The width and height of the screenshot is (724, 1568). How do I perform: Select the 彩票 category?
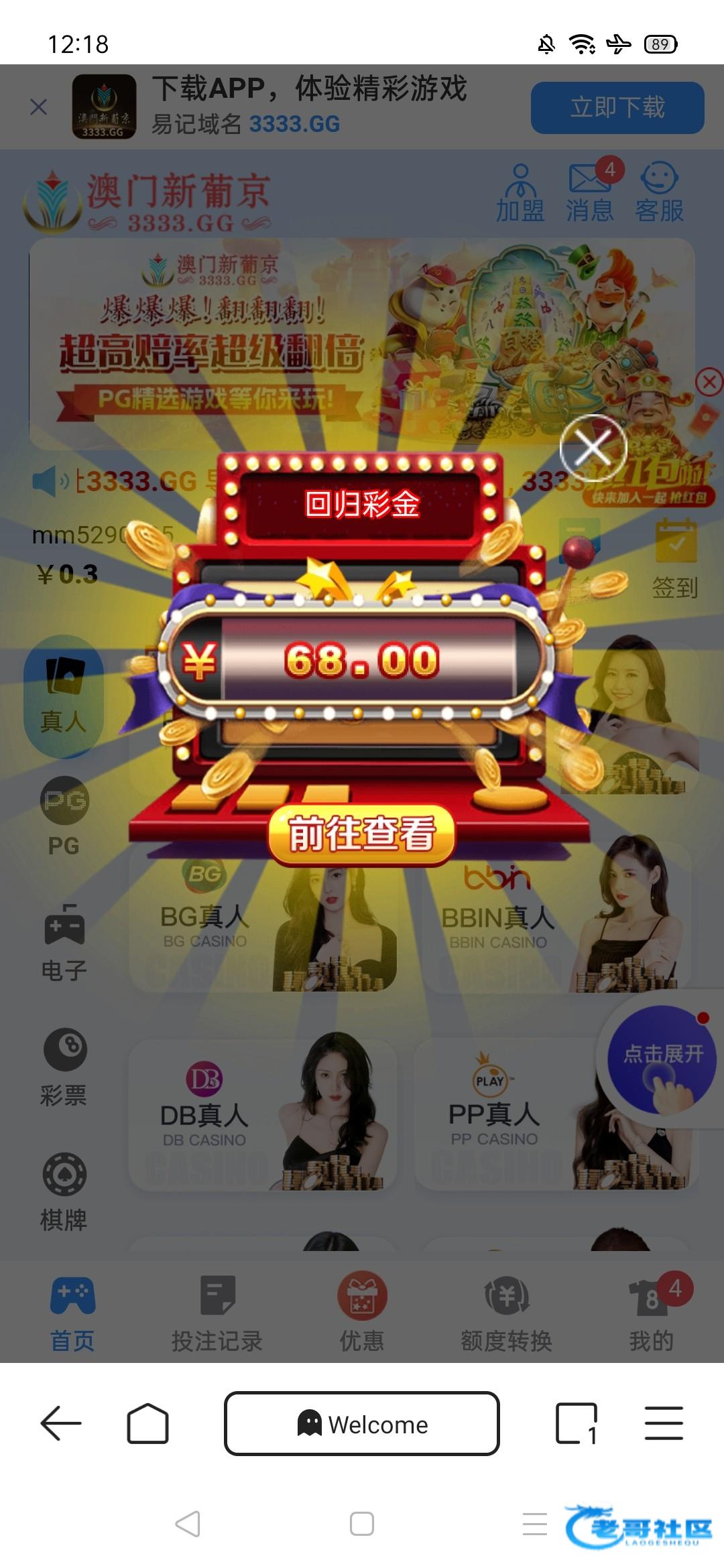(x=64, y=1067)
